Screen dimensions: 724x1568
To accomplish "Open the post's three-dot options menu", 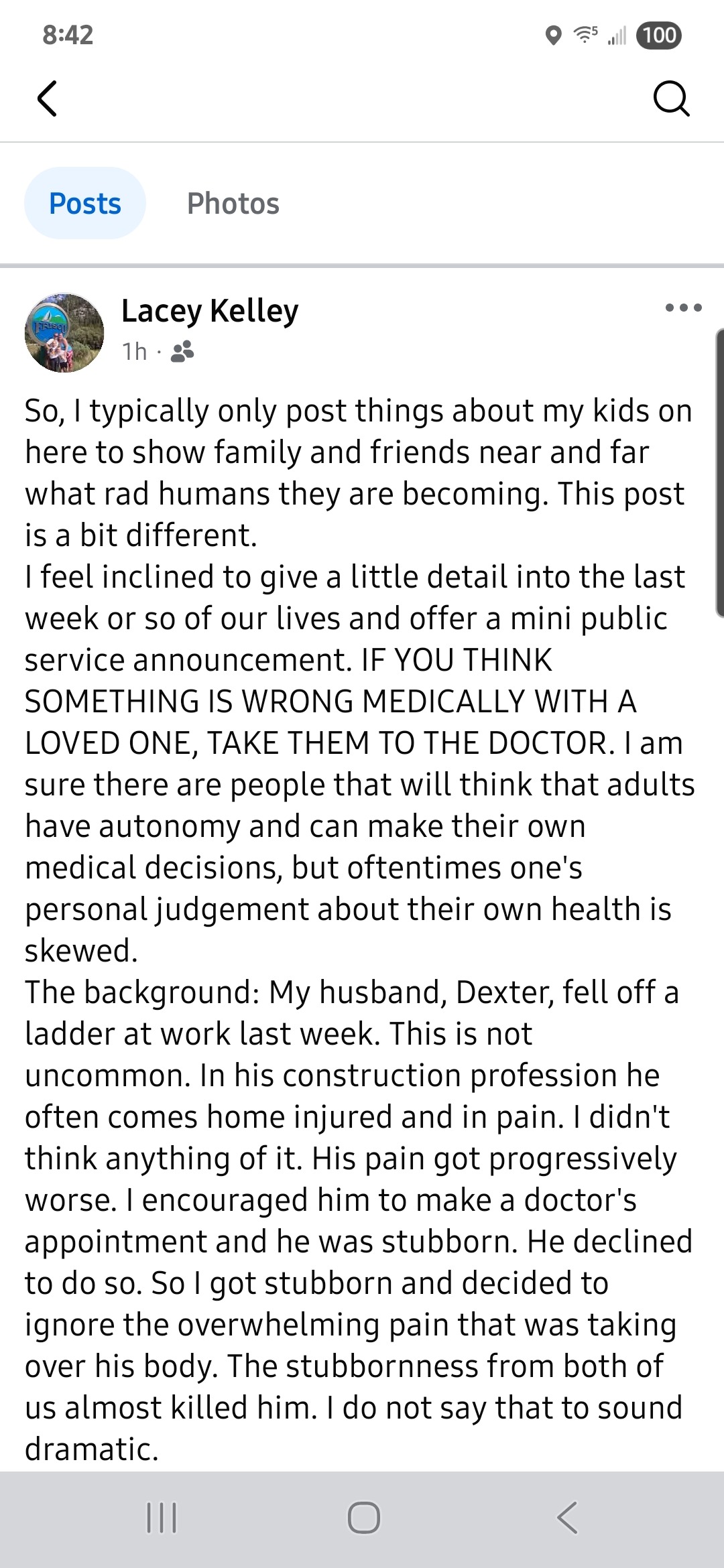I will tap(683, 308).
